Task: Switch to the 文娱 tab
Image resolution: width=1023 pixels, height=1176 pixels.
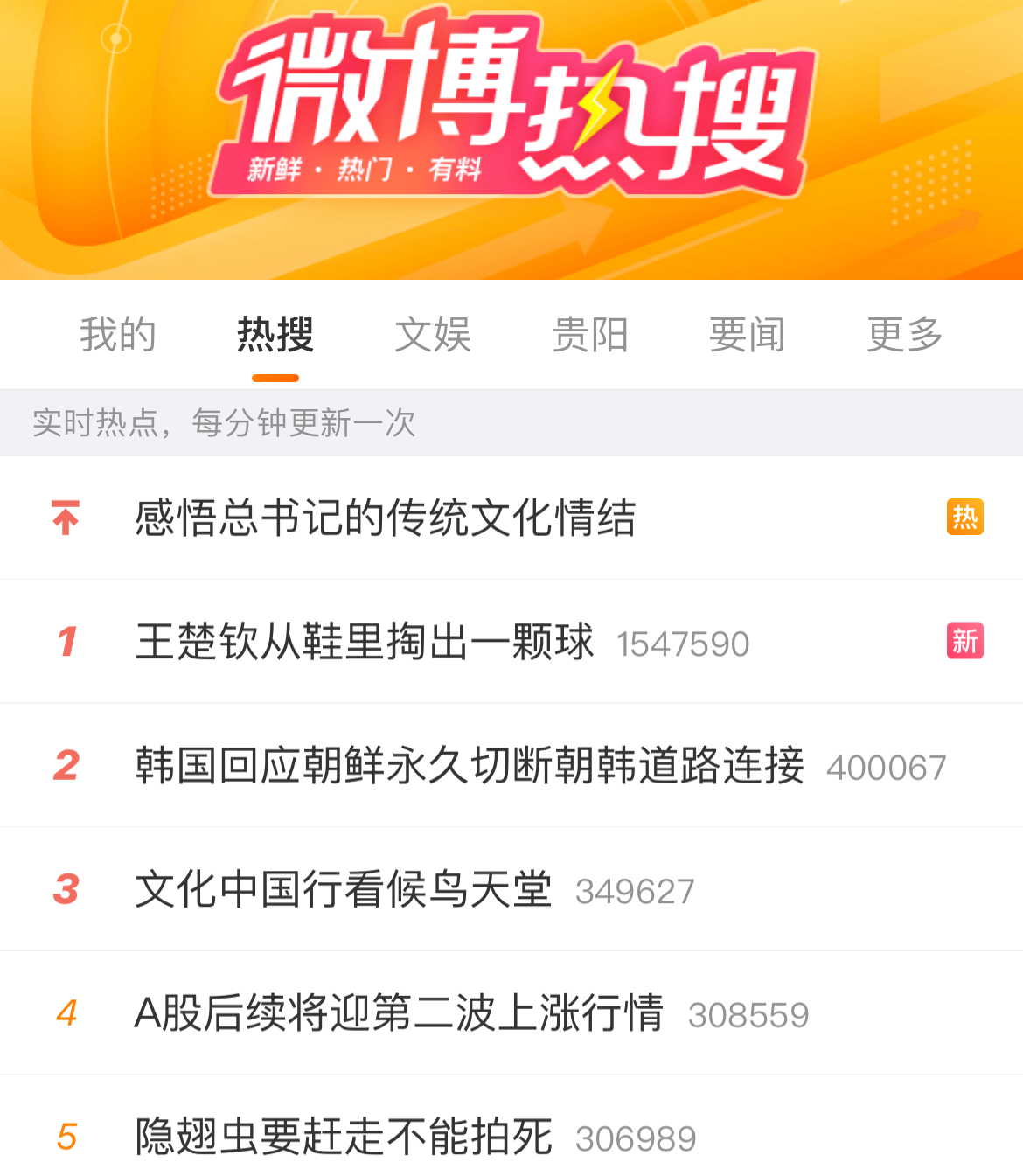Action: [433, 335]
